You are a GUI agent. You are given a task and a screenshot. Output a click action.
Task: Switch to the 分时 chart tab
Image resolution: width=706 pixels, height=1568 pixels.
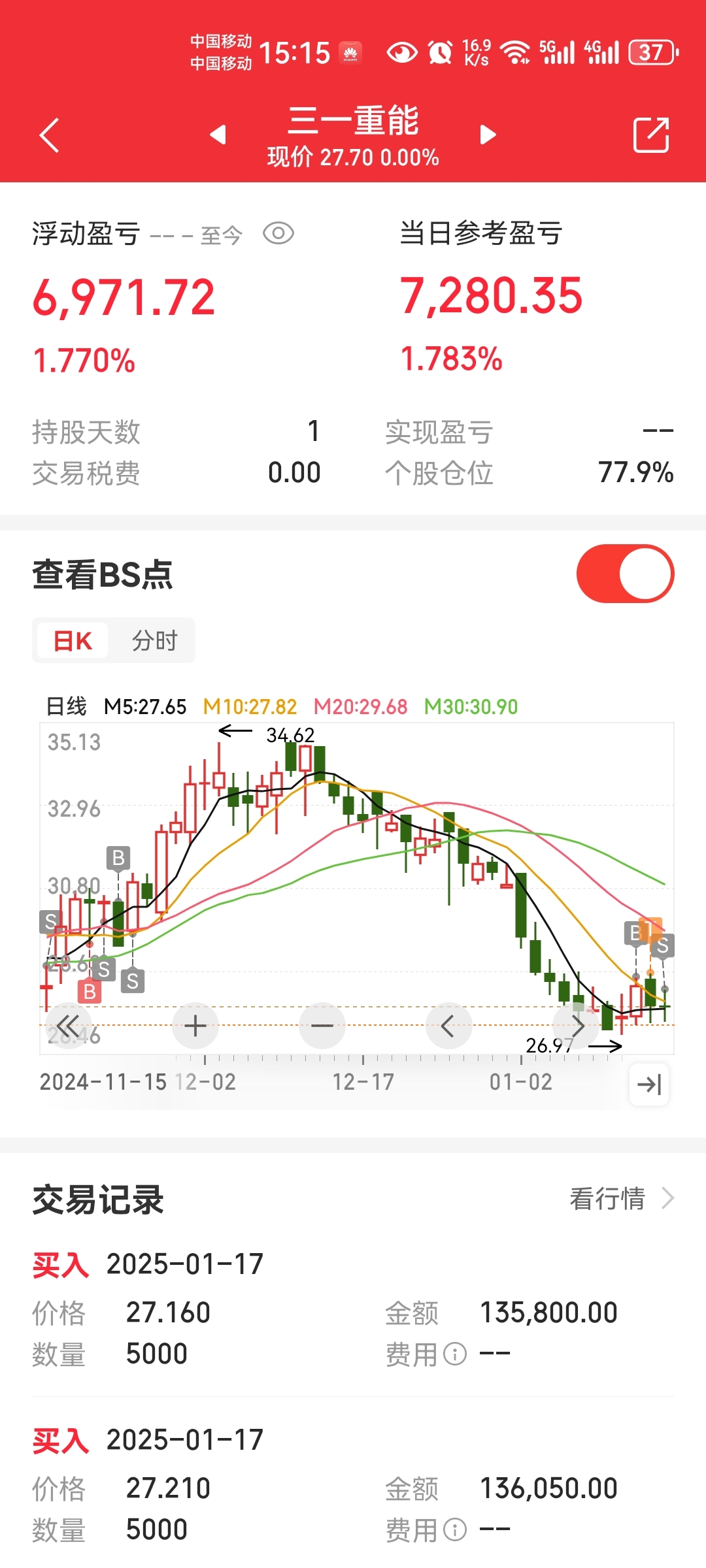pos(154,640)
